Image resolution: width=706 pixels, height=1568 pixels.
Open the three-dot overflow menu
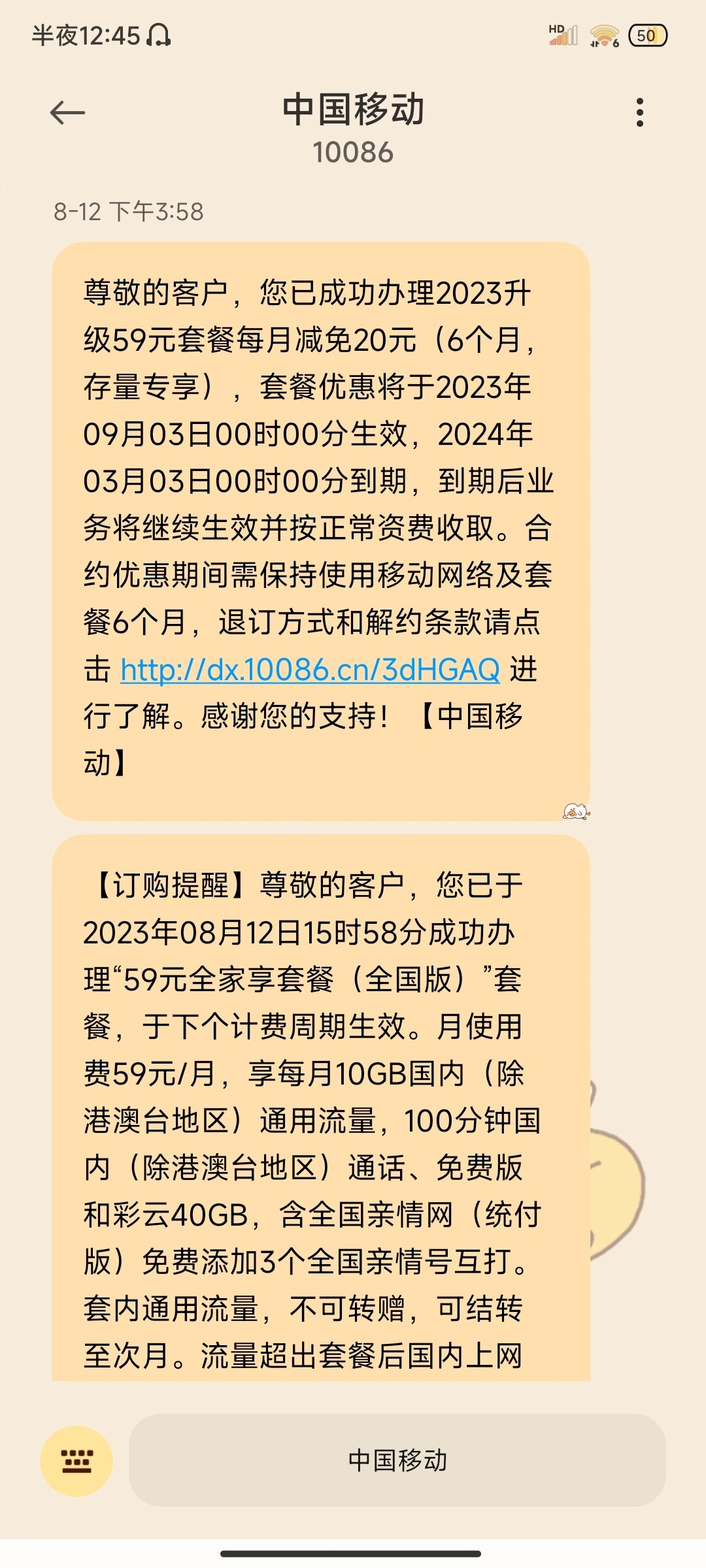coord(639,112)
